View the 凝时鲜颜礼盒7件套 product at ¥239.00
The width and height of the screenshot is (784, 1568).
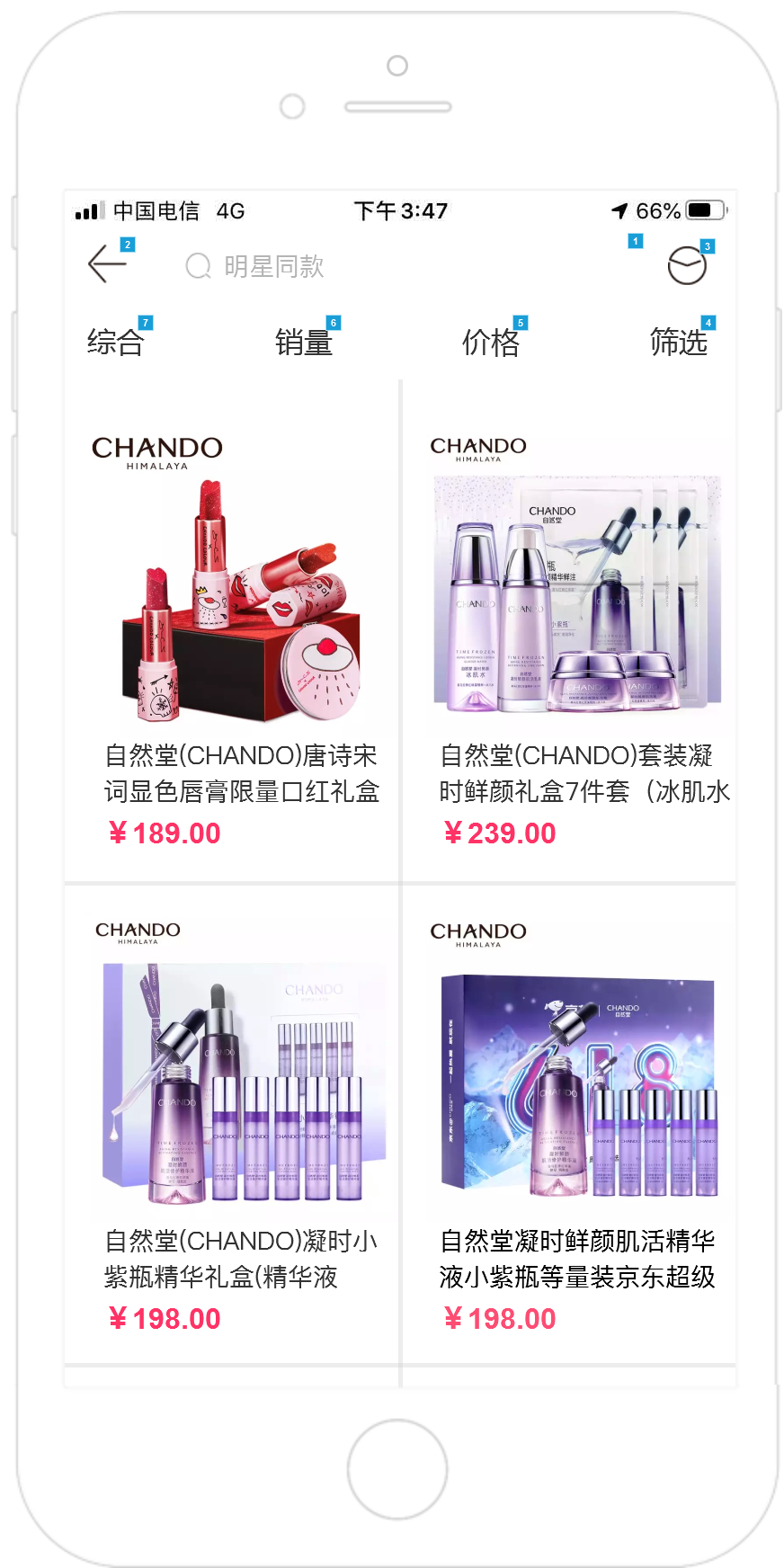coord(568,629)
